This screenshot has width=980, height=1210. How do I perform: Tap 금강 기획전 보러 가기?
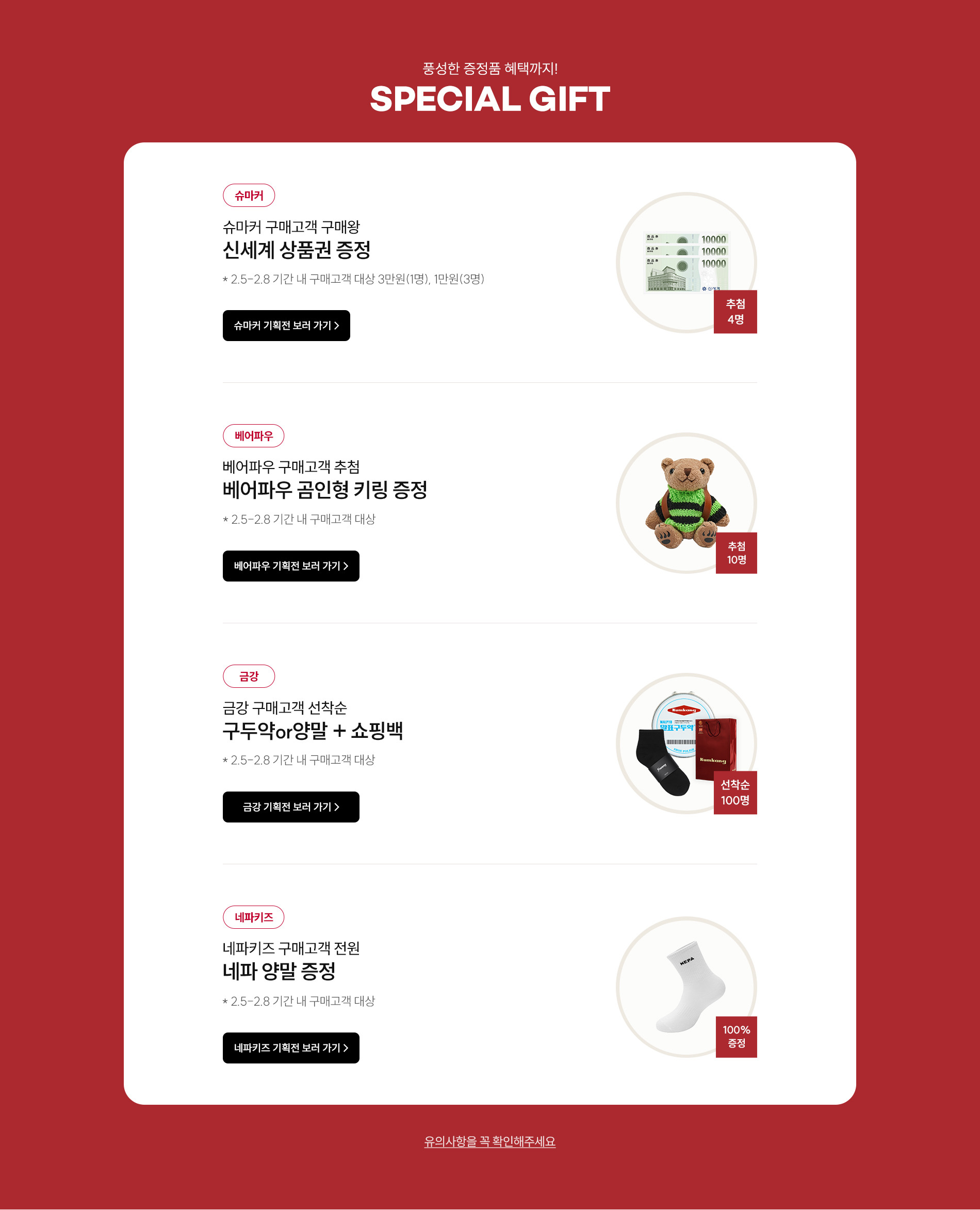291,807
